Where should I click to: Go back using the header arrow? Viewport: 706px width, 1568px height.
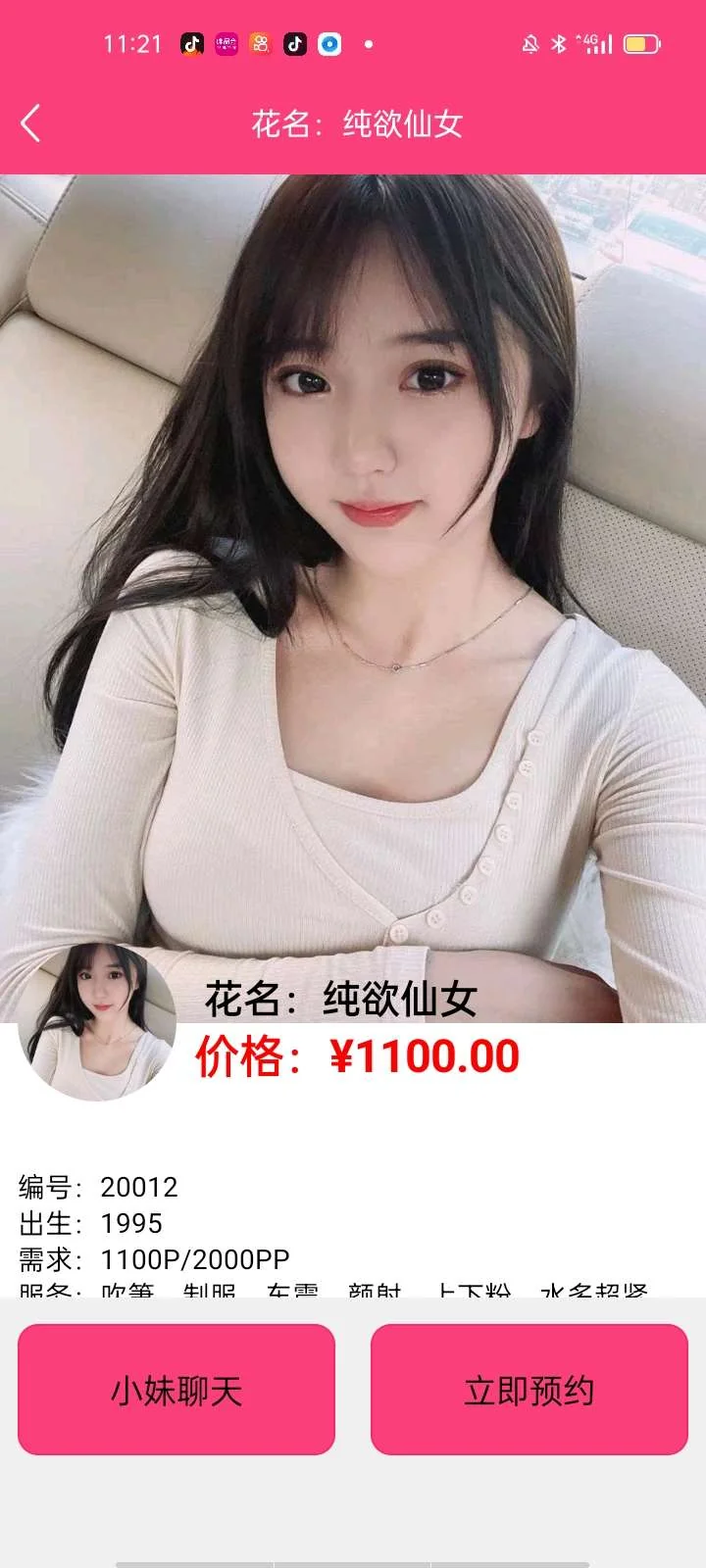(31, 123)
